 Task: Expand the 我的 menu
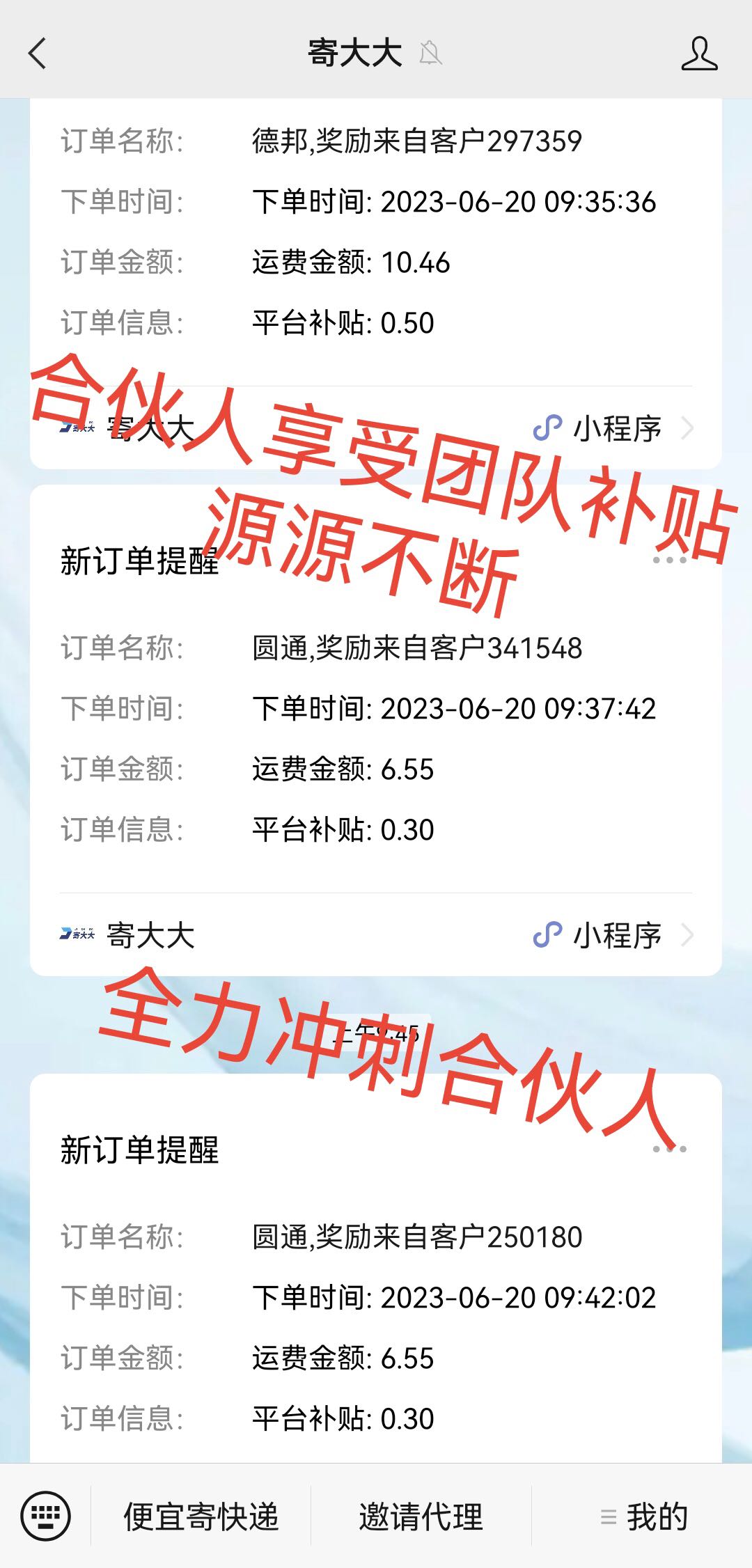click(645, 1516)
